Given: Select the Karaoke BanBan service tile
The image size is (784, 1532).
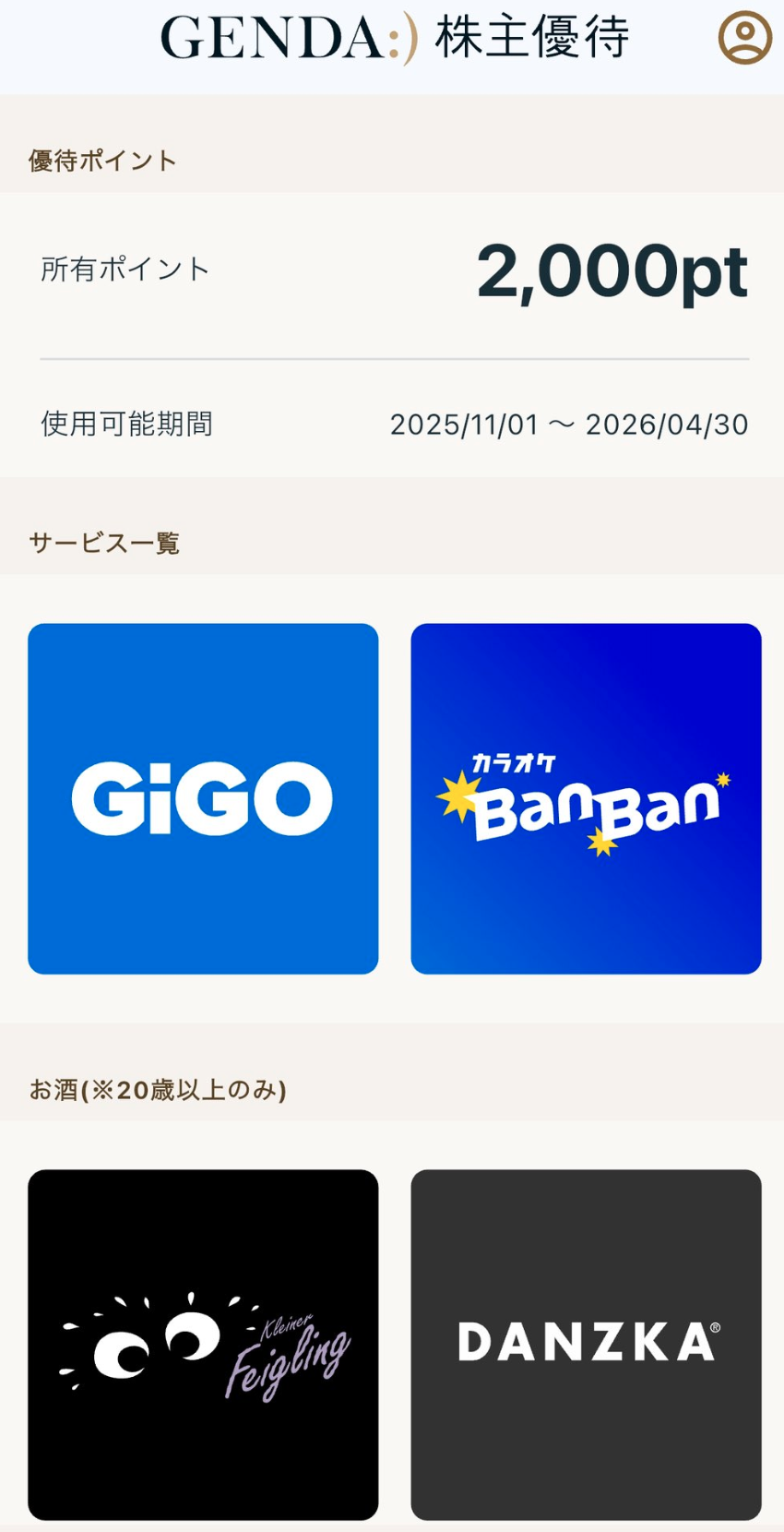Looking at the screenshot, I should pyautogui.click(x=586, y=798).
